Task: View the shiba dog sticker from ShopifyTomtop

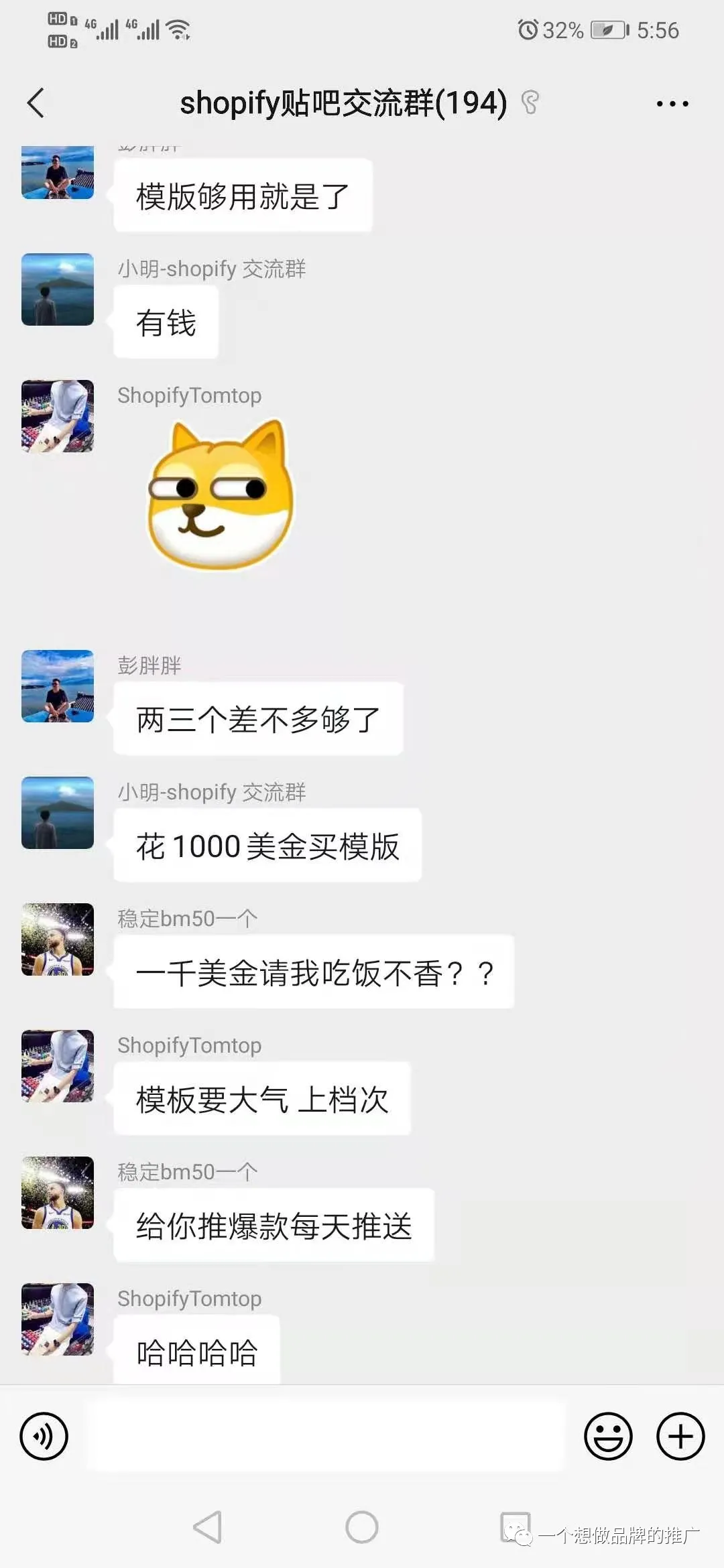Action: [221, 496]
